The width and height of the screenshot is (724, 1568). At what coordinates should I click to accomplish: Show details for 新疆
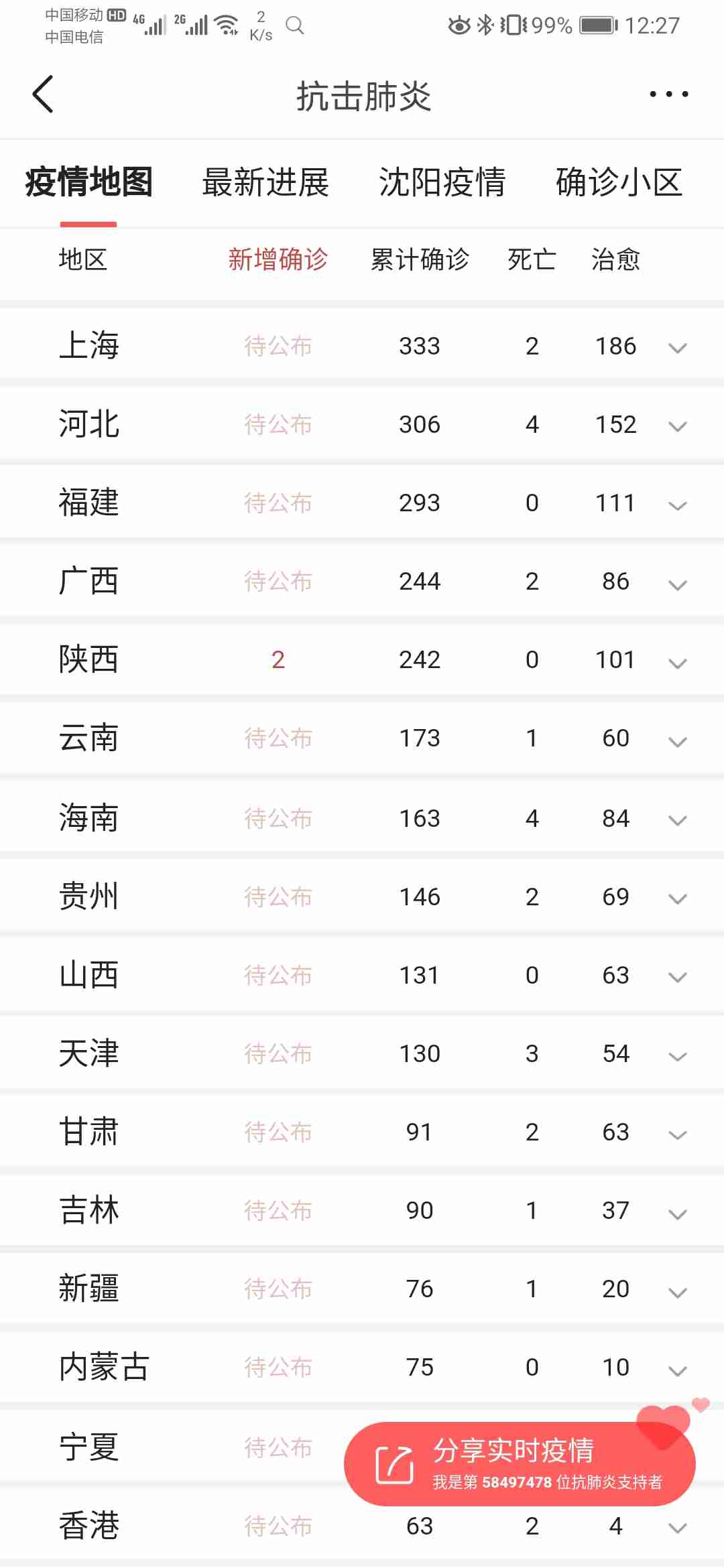click(678, 1291)
